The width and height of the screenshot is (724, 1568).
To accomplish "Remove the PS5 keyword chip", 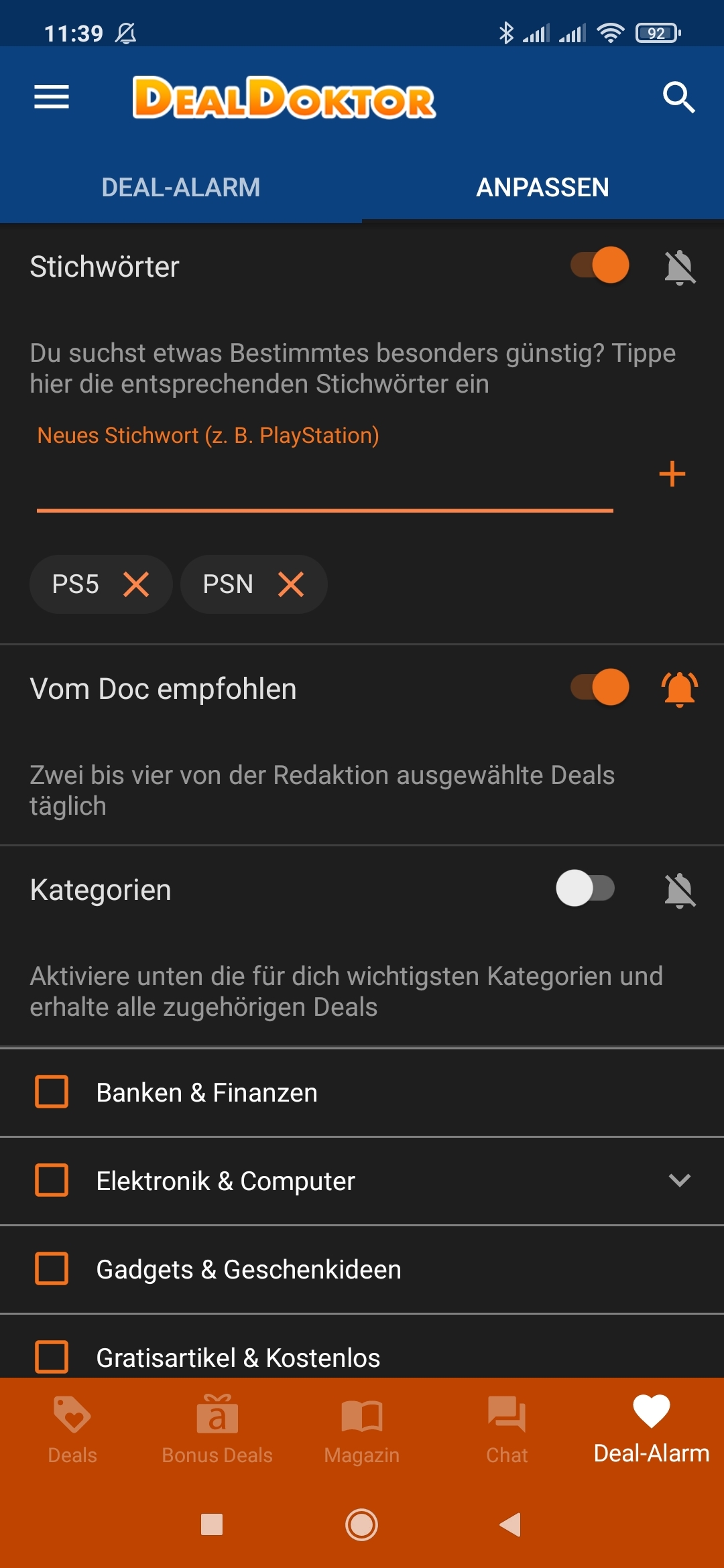I will pyautogui.click(x=136, y=584).
